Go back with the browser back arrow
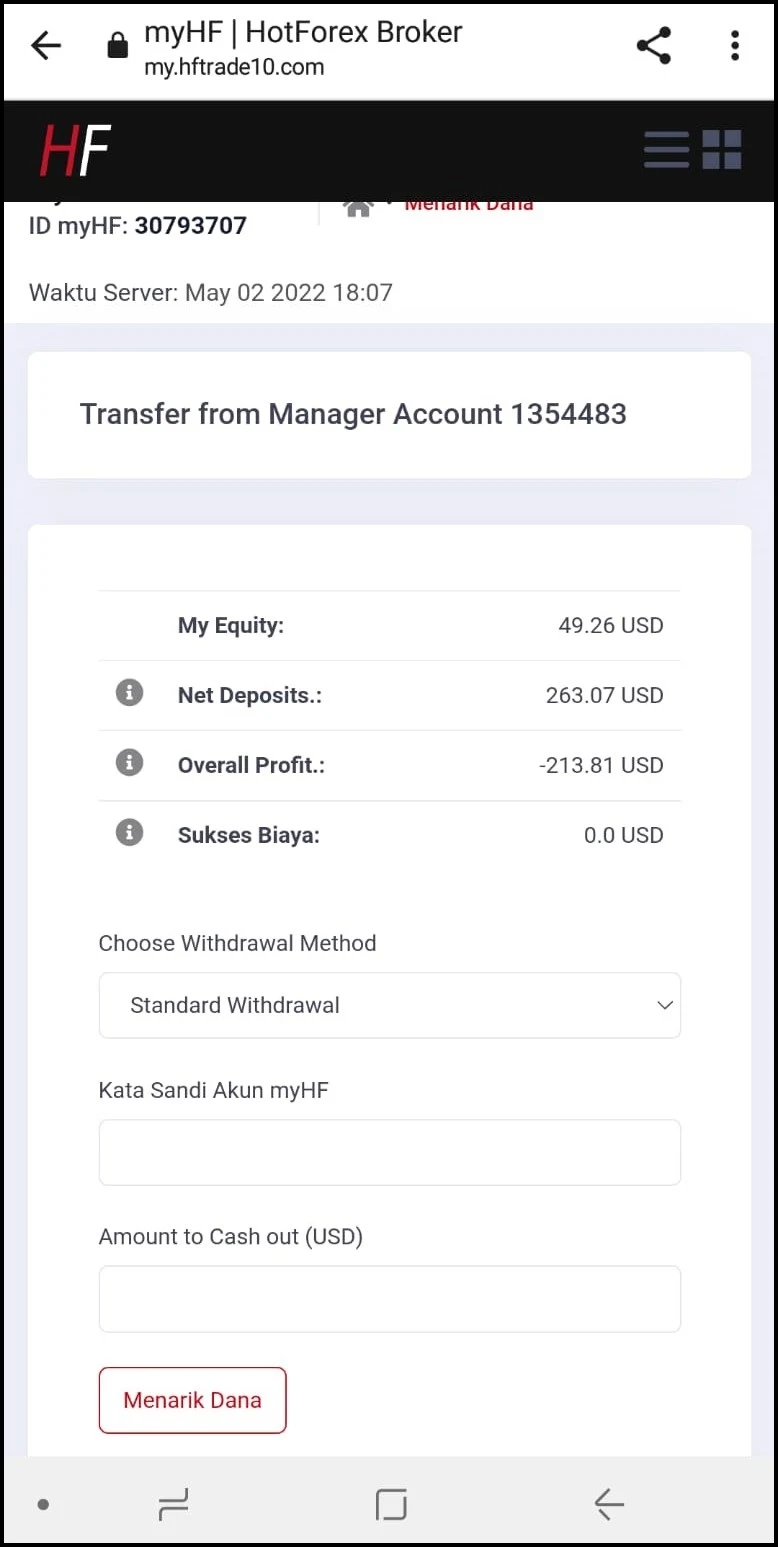778x1547 pixels. (x=46, y=46)
